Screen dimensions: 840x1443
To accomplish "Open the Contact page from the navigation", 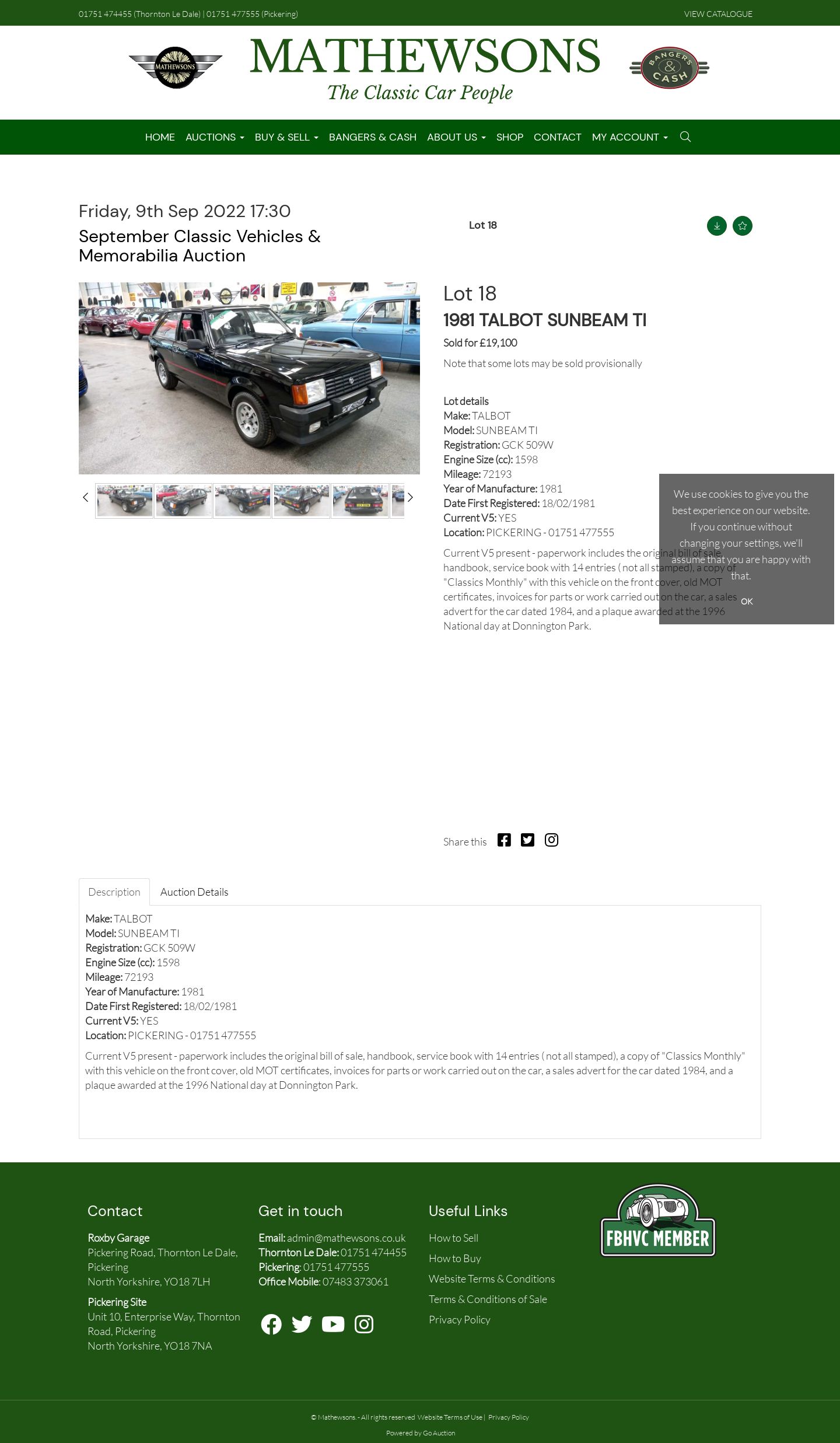I will [x=557, y=137].
